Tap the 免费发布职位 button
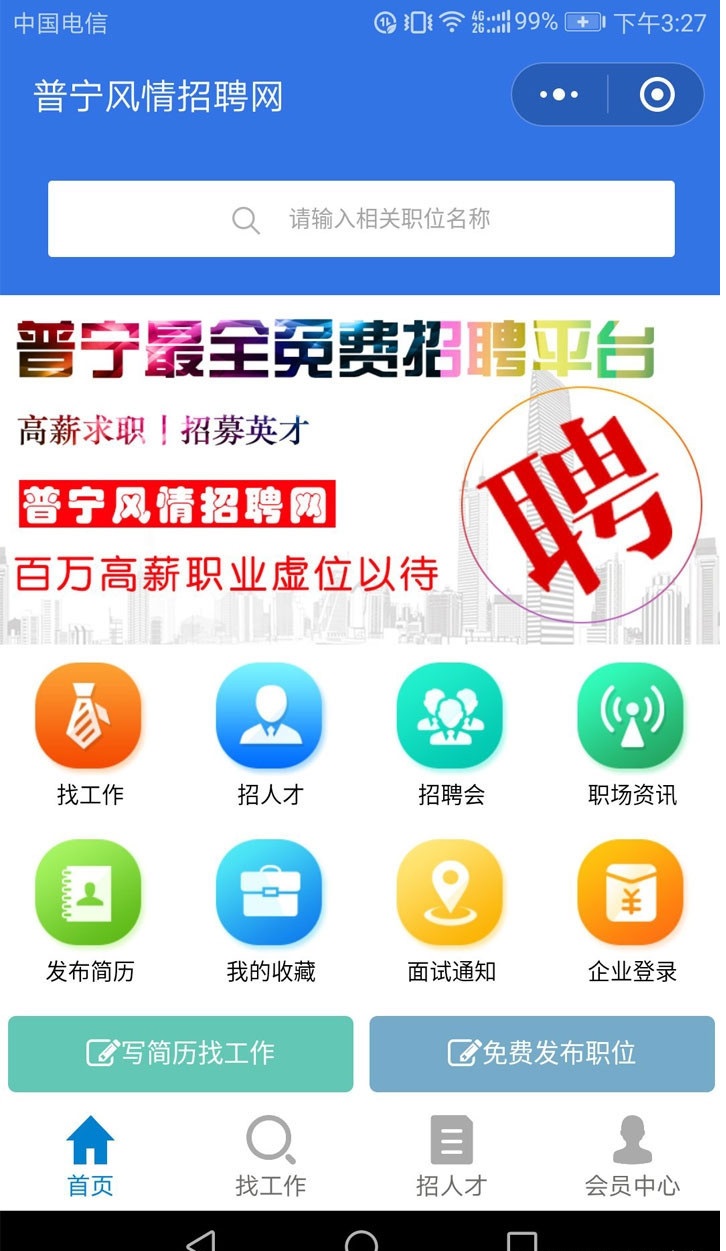 [542, 1053]
